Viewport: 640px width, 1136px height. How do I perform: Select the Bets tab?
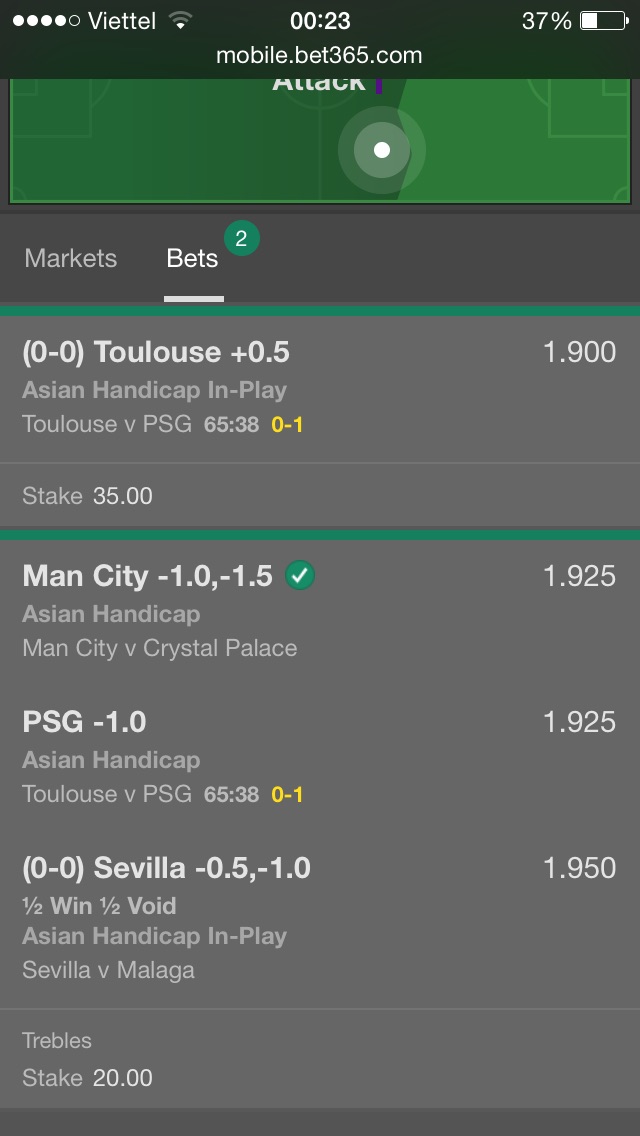pos(193,259)
